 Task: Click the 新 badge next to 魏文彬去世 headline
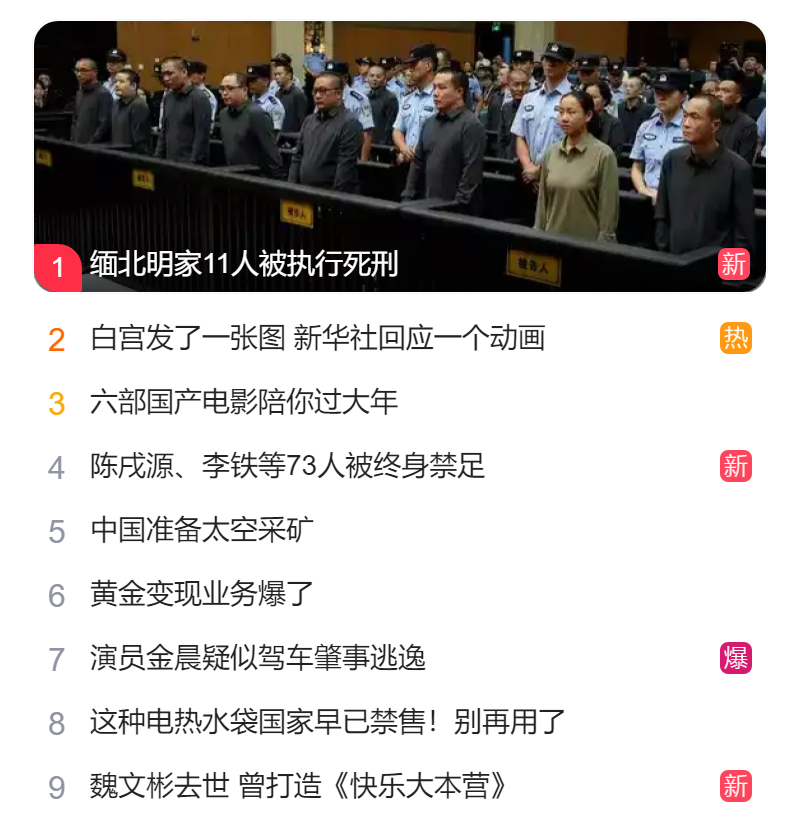pyautogui.click(x=734, y=787)
